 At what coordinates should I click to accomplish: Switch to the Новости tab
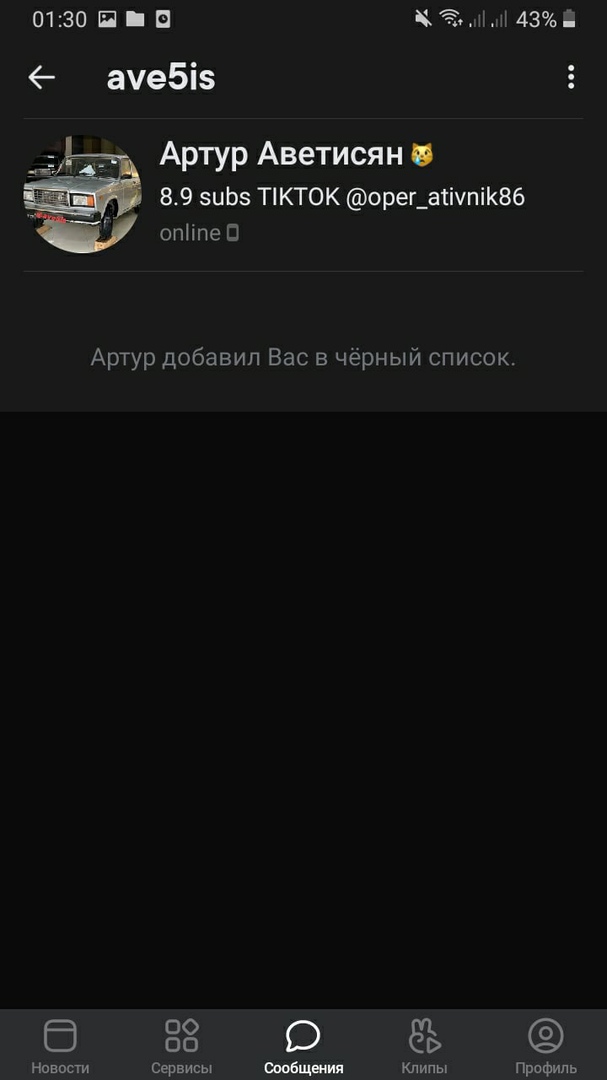[x=60, y=1046]
